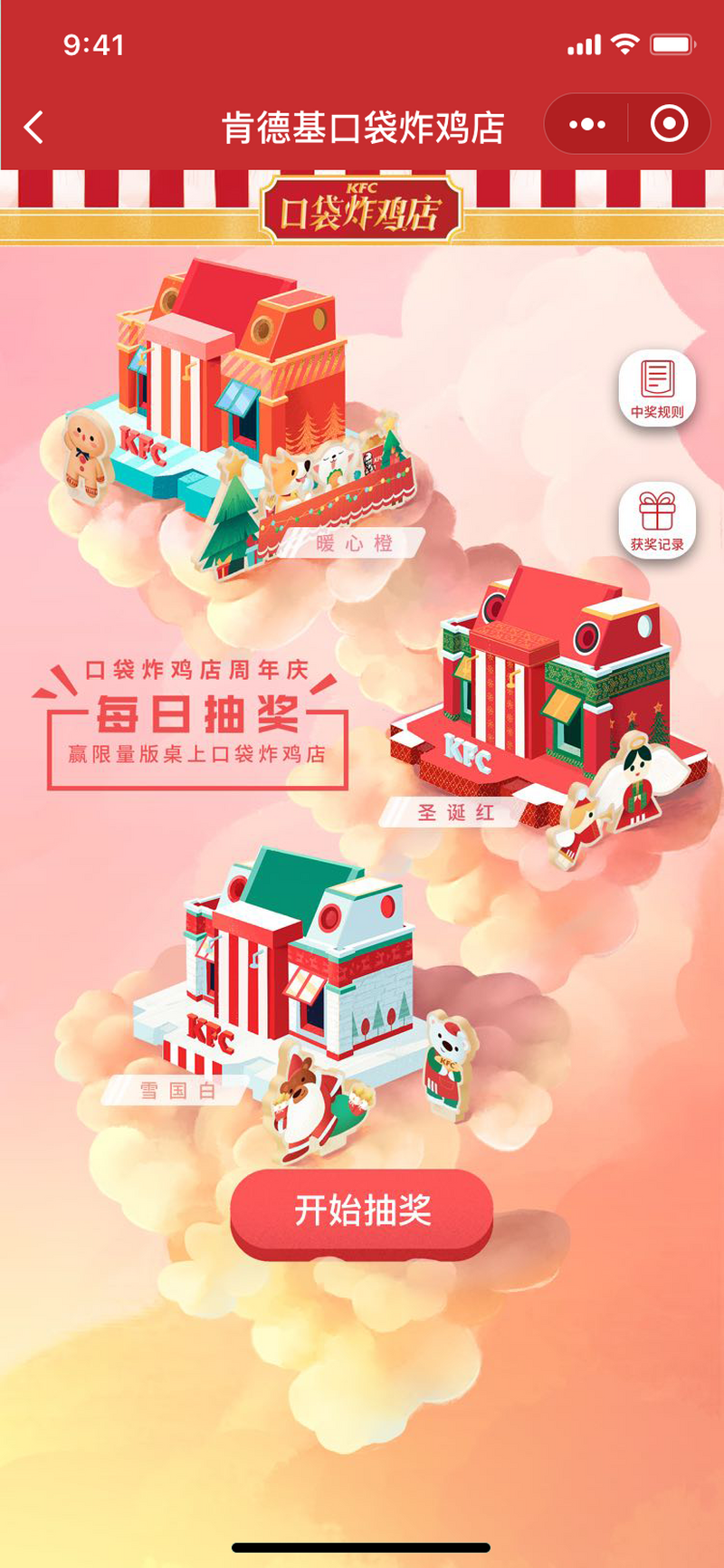This screenshot has width=724, height=1568.
Task: Tap 开始抽奖 to start the draw
Action: click(x=362, y=1211)
